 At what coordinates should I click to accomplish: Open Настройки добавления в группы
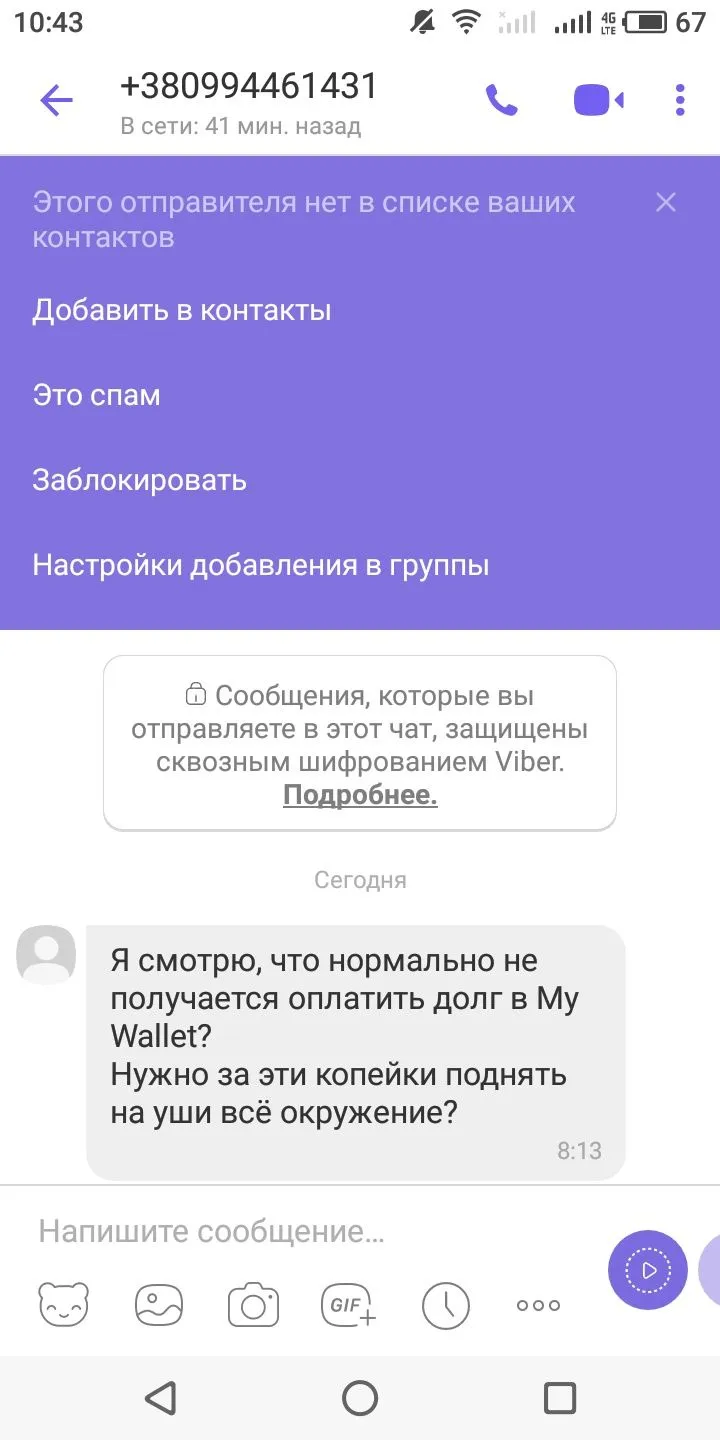coord(261,566)
